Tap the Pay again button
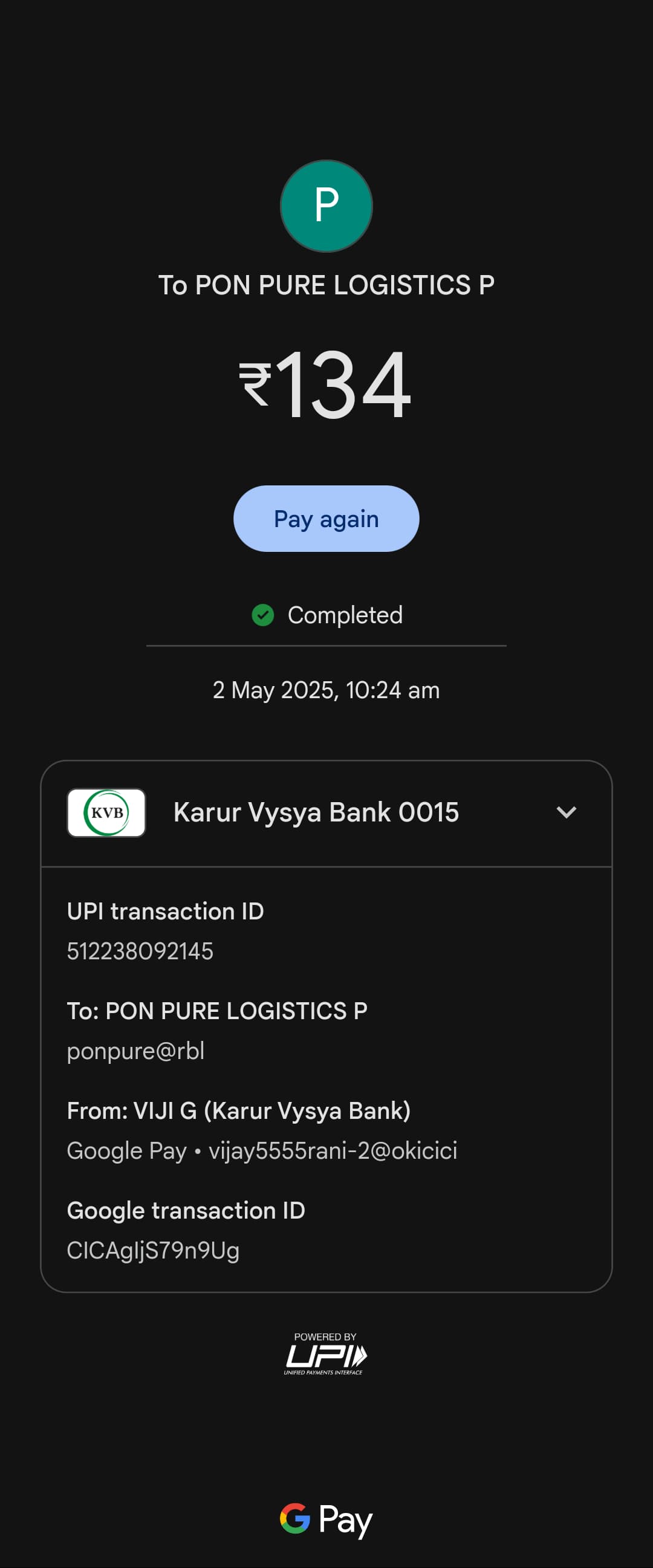Viewport: 653px width, 1568px height. (x=326, y=519)
